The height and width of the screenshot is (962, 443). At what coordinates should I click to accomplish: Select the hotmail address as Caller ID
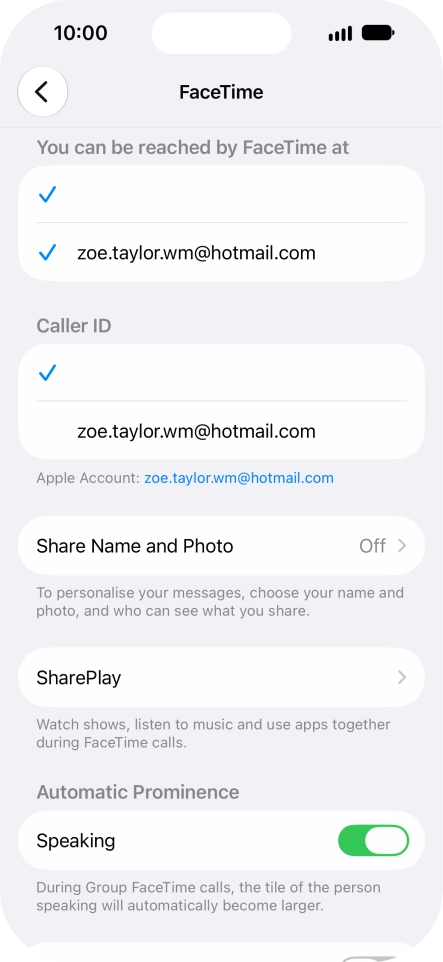pyautogui.click(x=222, y=431)
